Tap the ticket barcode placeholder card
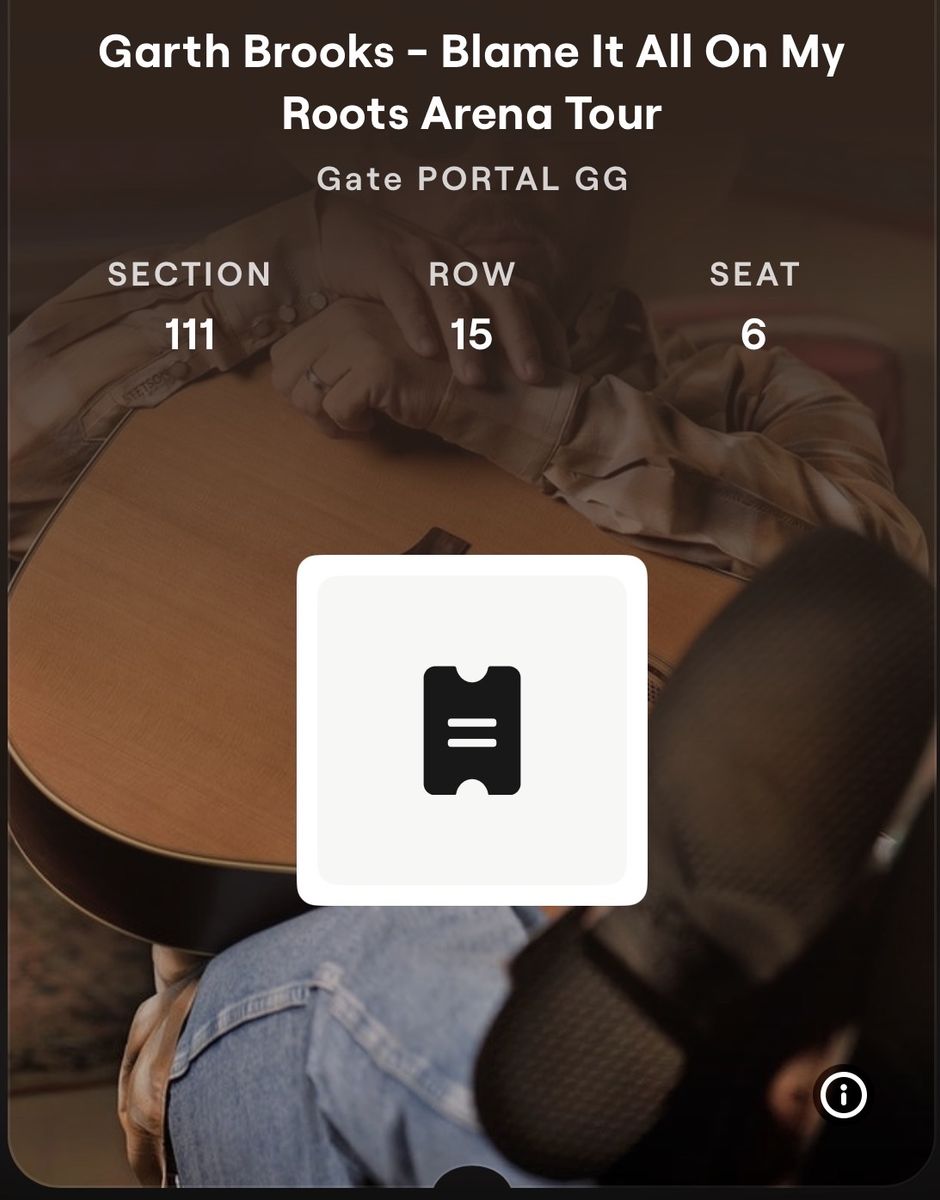The height and width of the screenshot is (1200, 940). 472,730
